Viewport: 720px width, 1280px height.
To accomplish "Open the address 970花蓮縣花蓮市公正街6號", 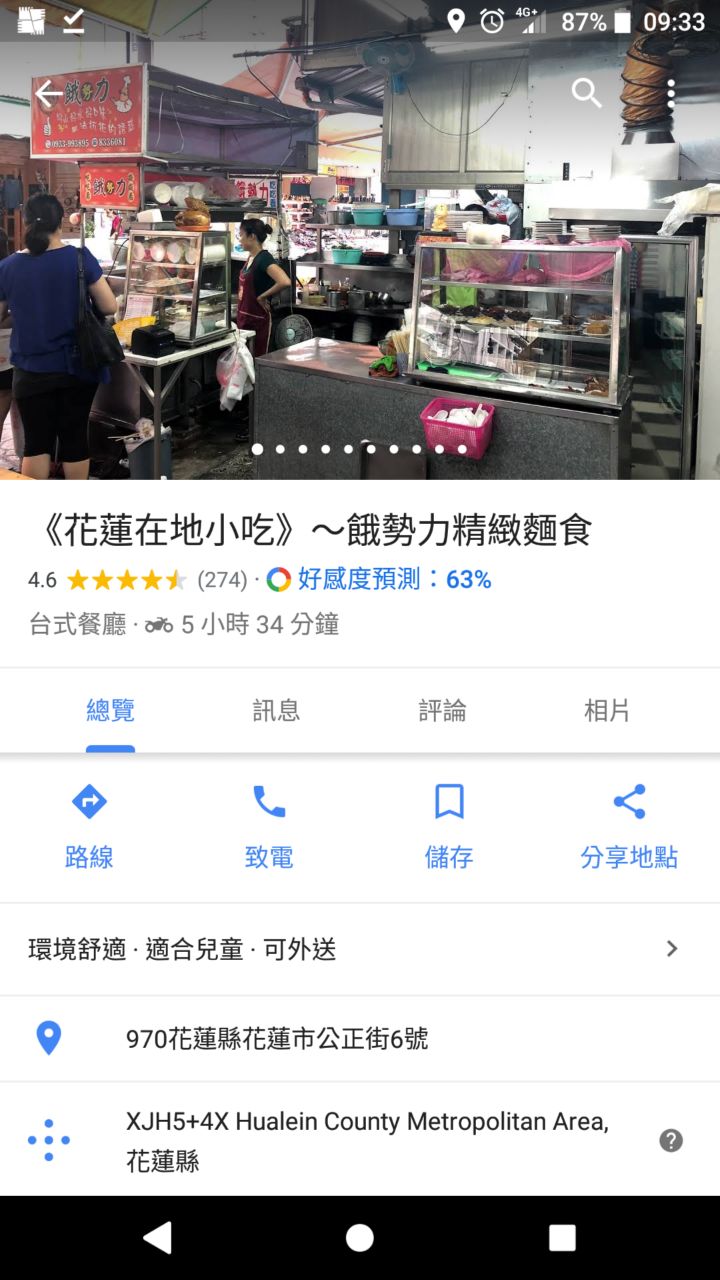I will coord(277,1039).
